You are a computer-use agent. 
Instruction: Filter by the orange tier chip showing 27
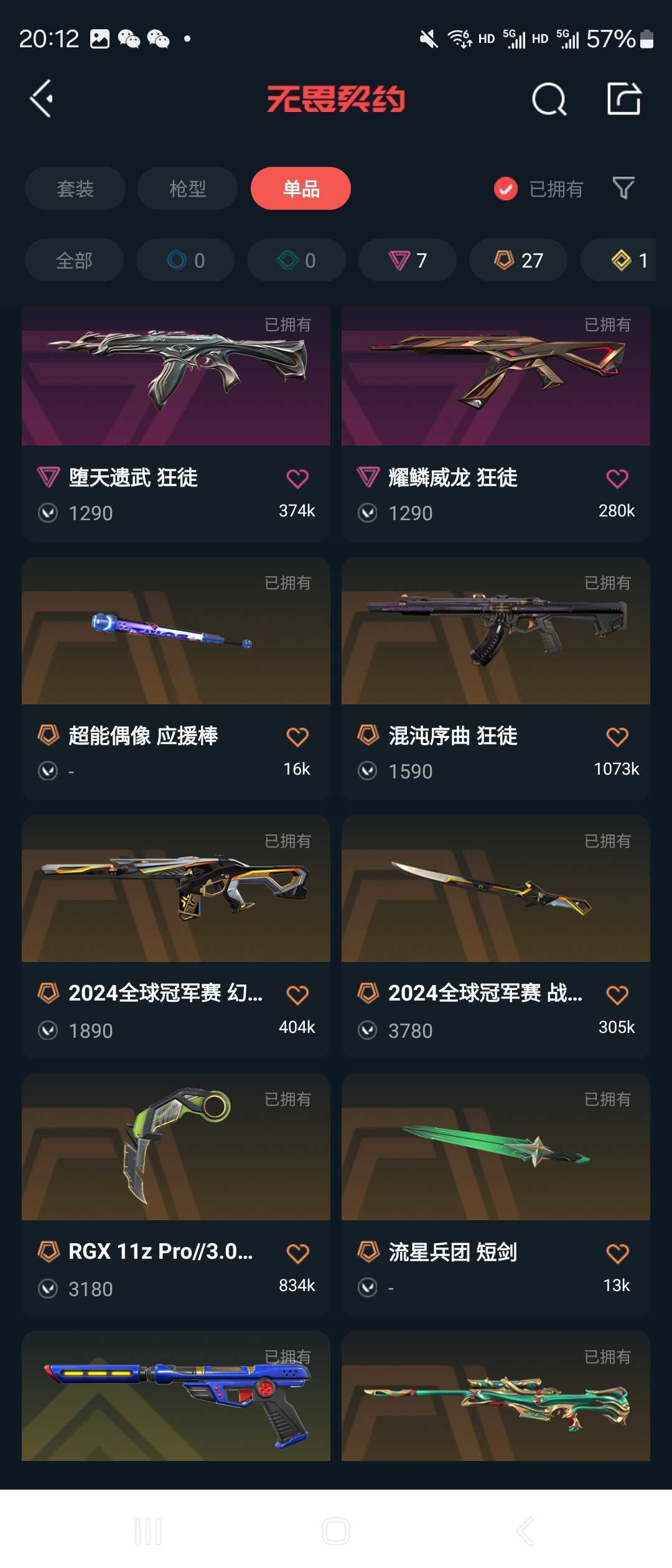pyautogui.click(x=518, y=260)
